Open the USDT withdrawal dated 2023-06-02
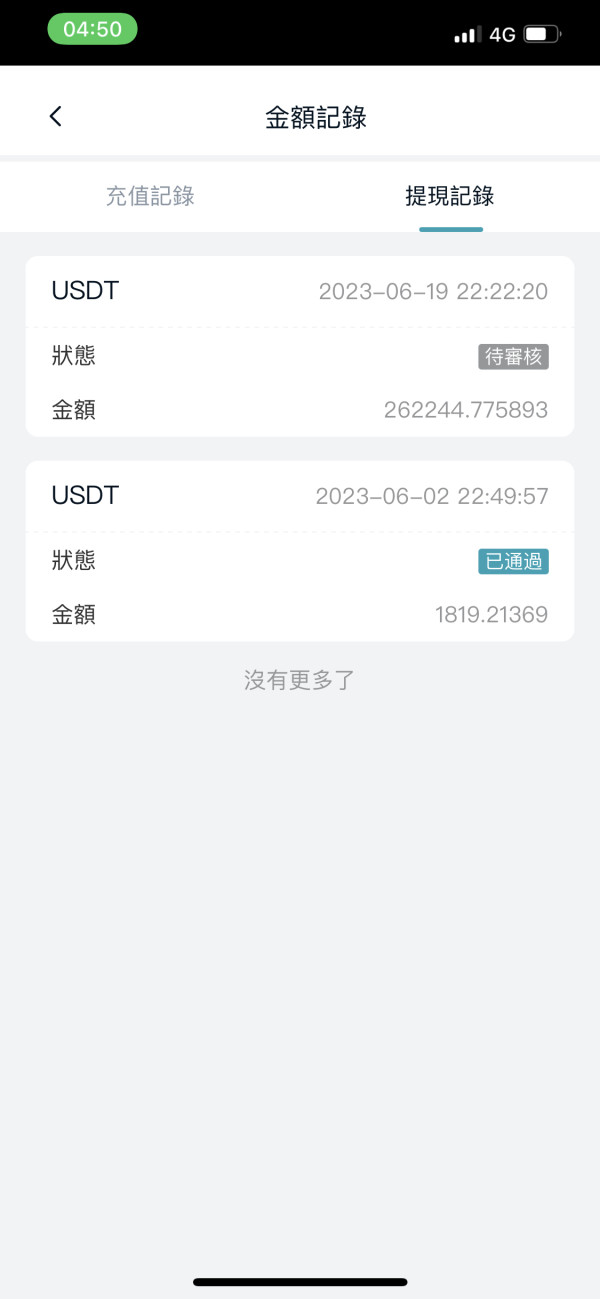Image resolution: width=600 pixels, height=1299 pixels. [300, 551]
